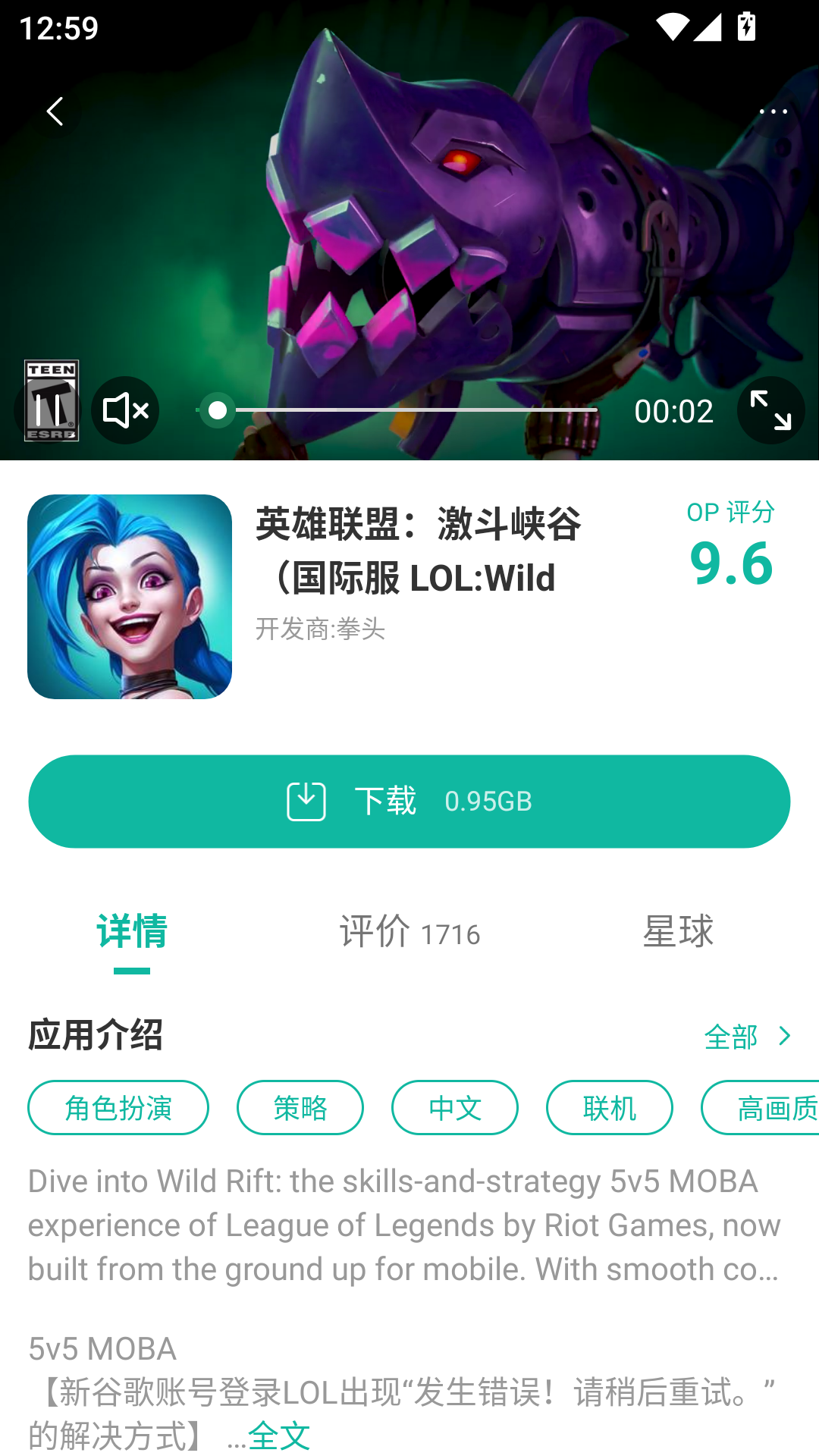
Task: Select the 中文 tag chip
Action: tap(454, 1107)
